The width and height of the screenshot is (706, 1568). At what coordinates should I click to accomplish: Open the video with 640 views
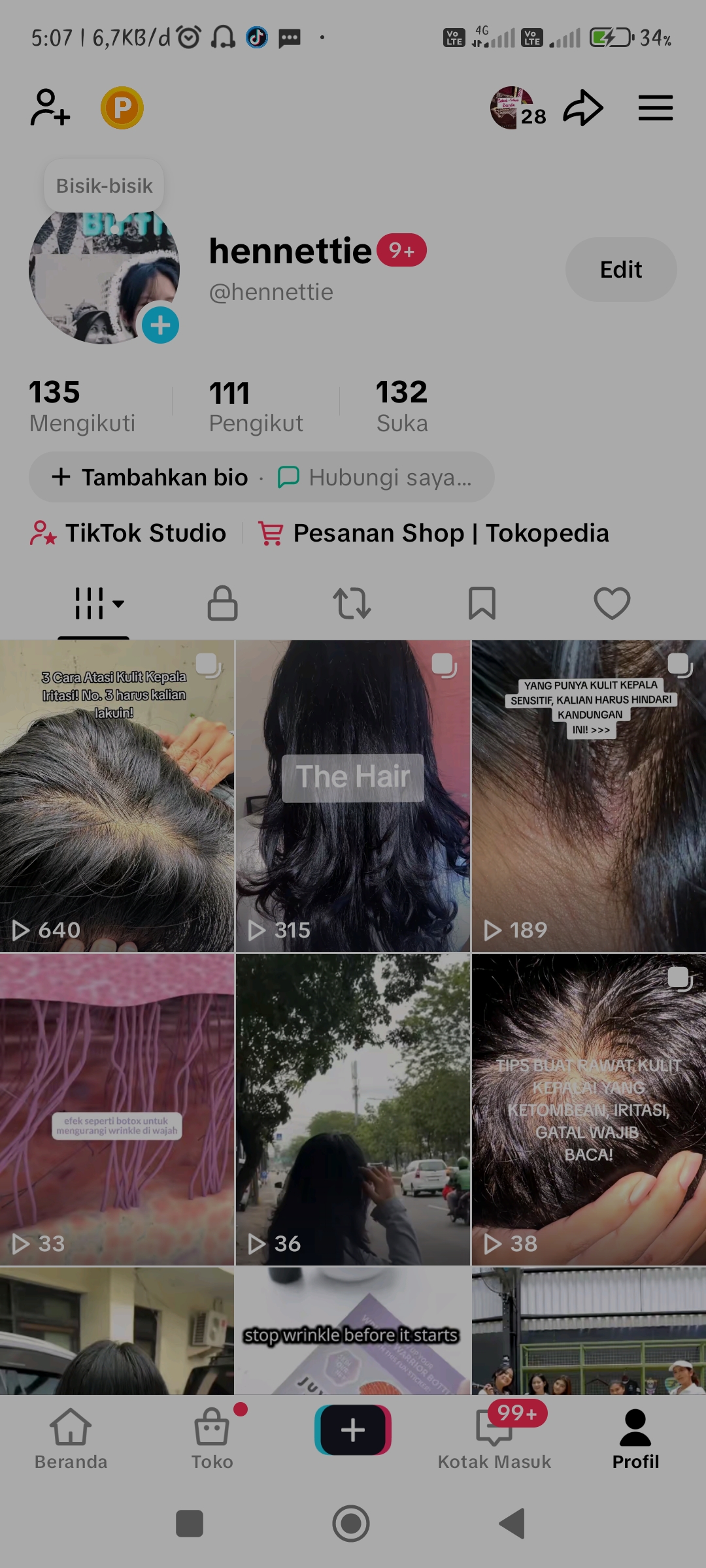pyautogui.click(x=117, y=796)
